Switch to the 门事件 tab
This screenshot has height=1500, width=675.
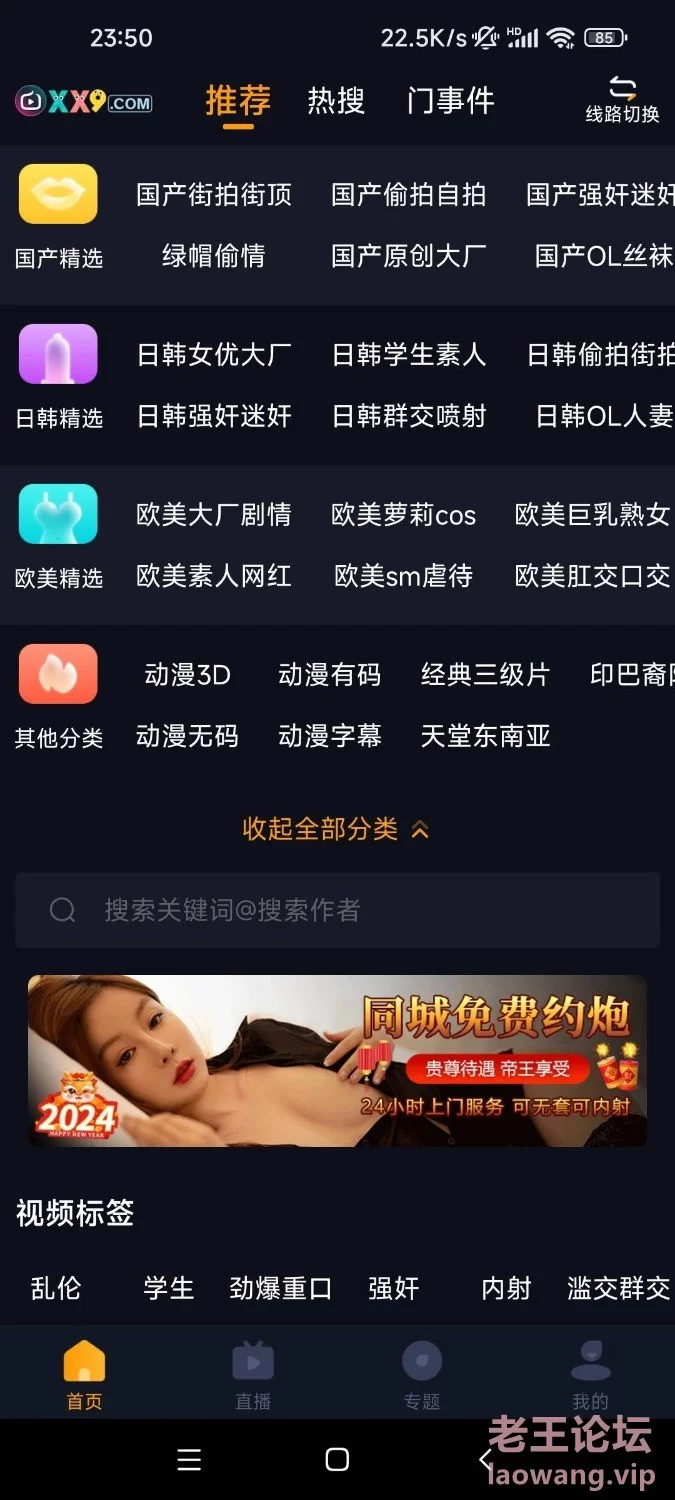(x=450, y=101)
